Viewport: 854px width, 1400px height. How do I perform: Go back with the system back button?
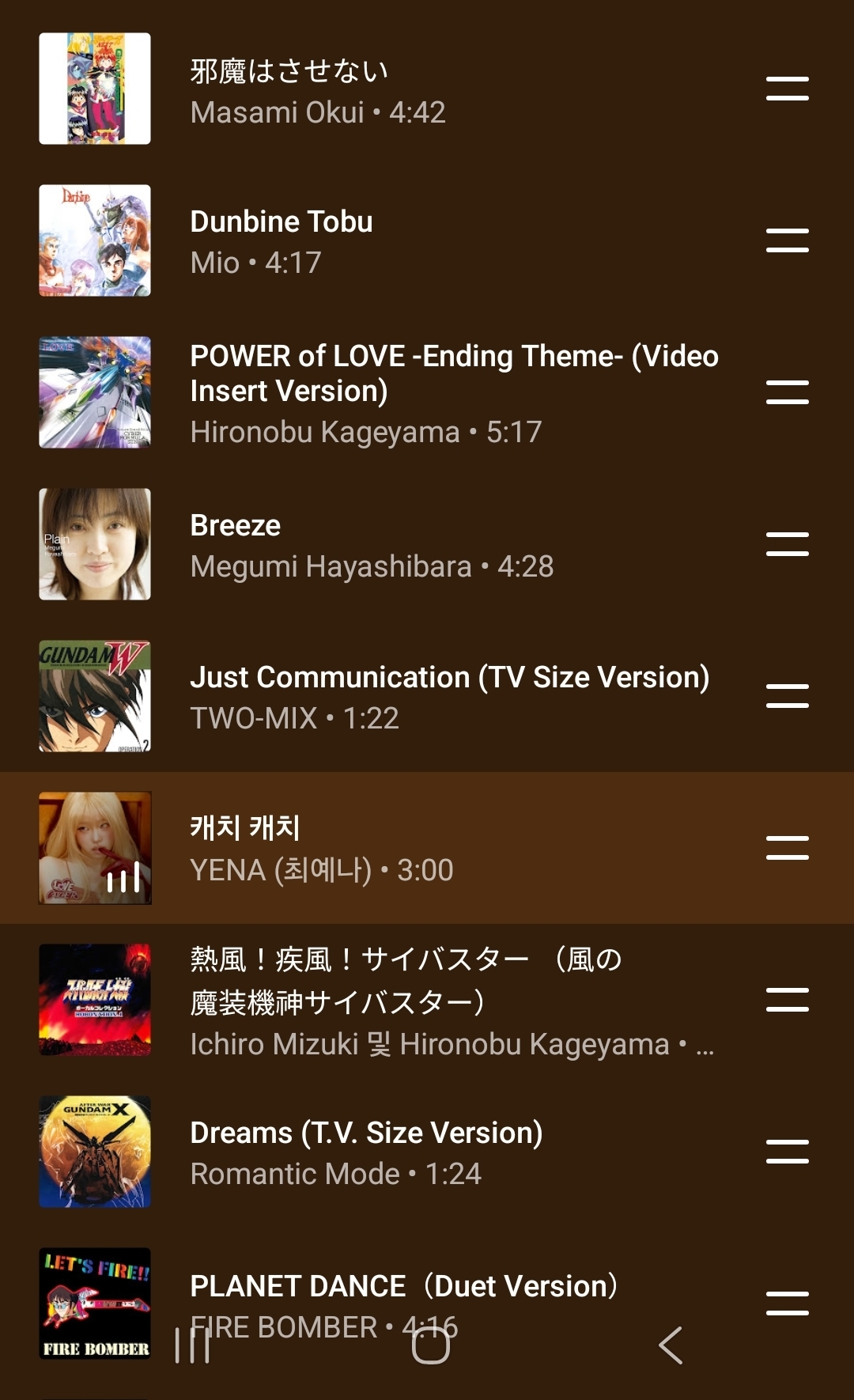pos(671,1345)
